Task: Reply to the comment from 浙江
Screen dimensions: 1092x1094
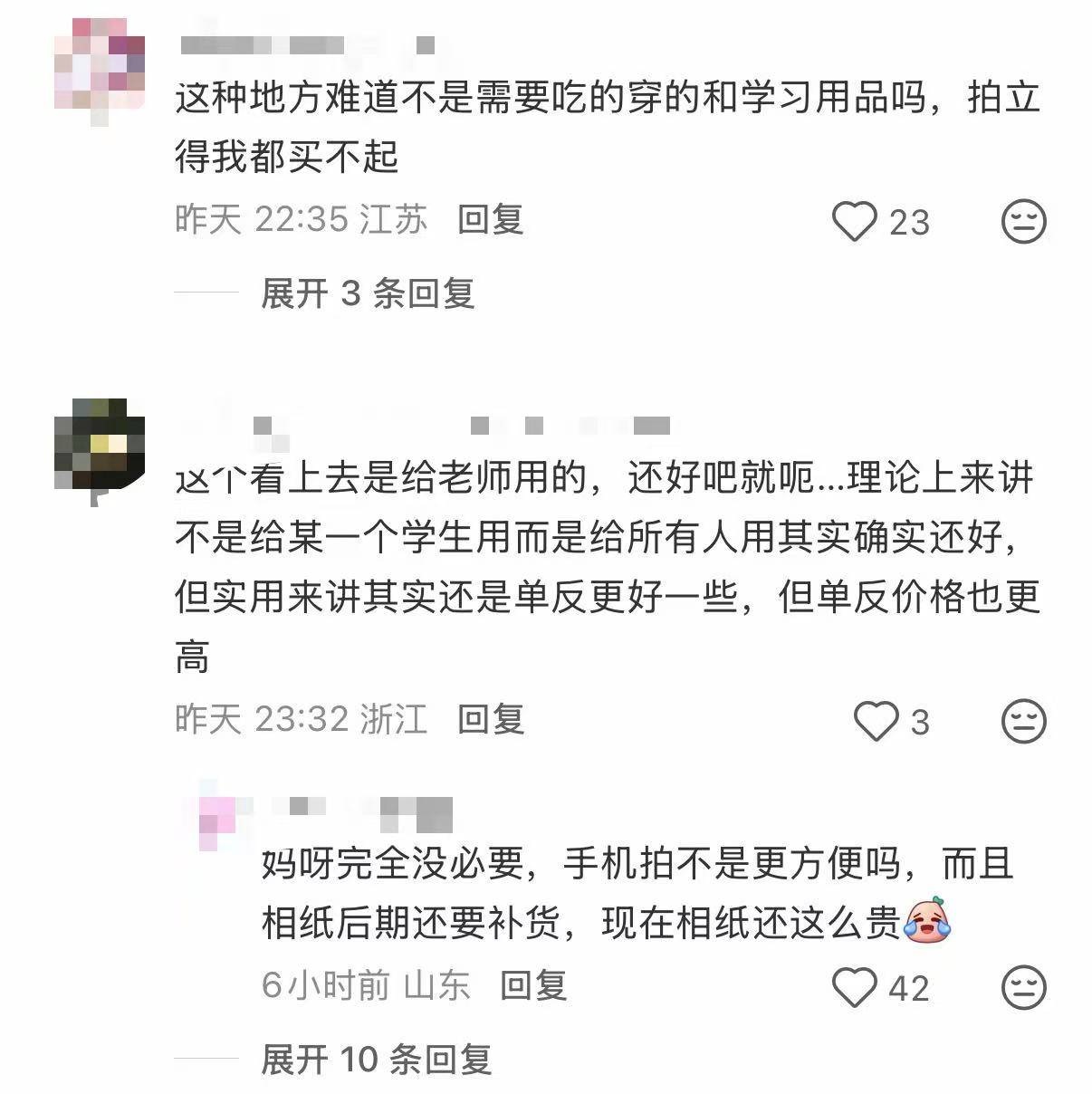Action: (x=490, y=719)
